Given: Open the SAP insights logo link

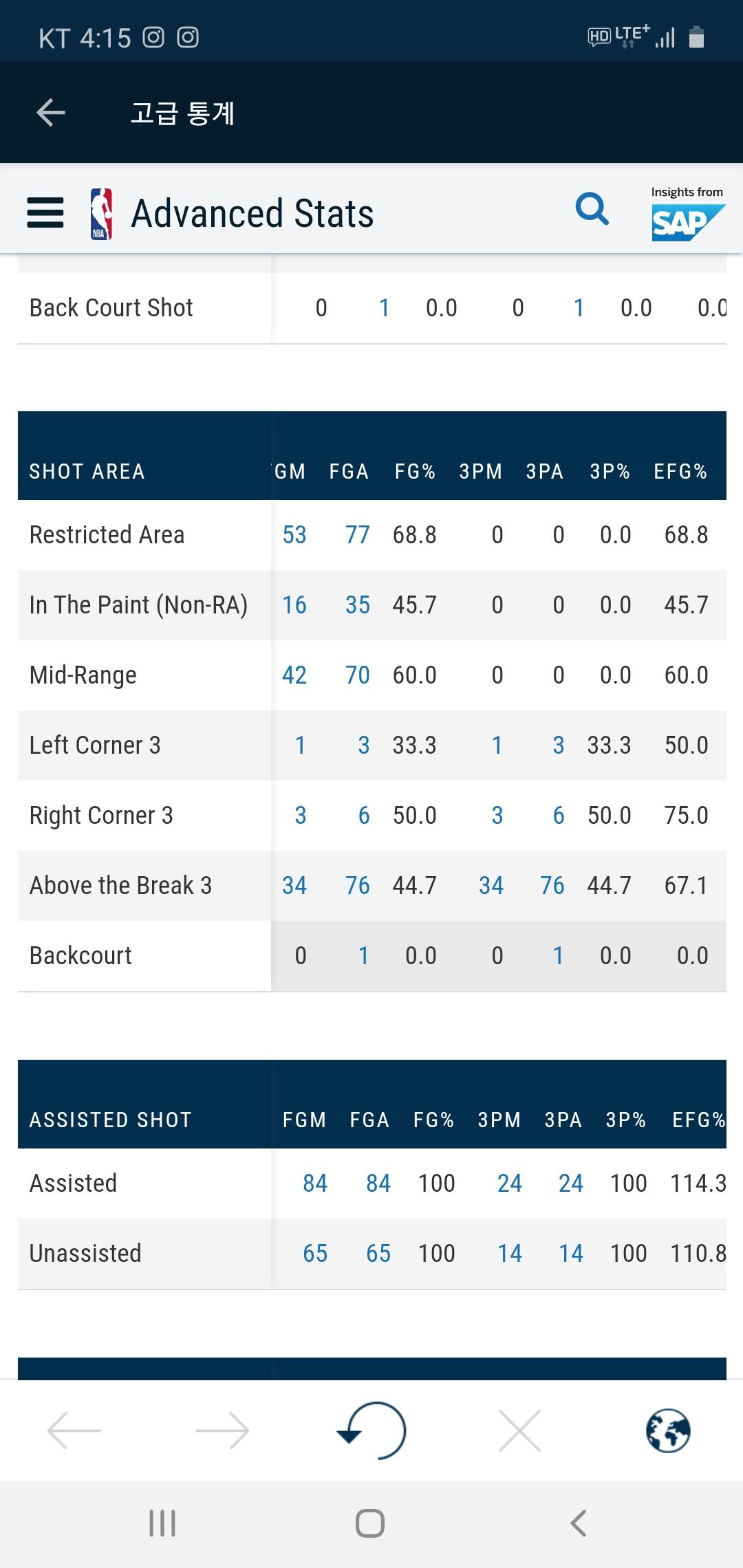Looking at the screenshot, I should 688,214.
